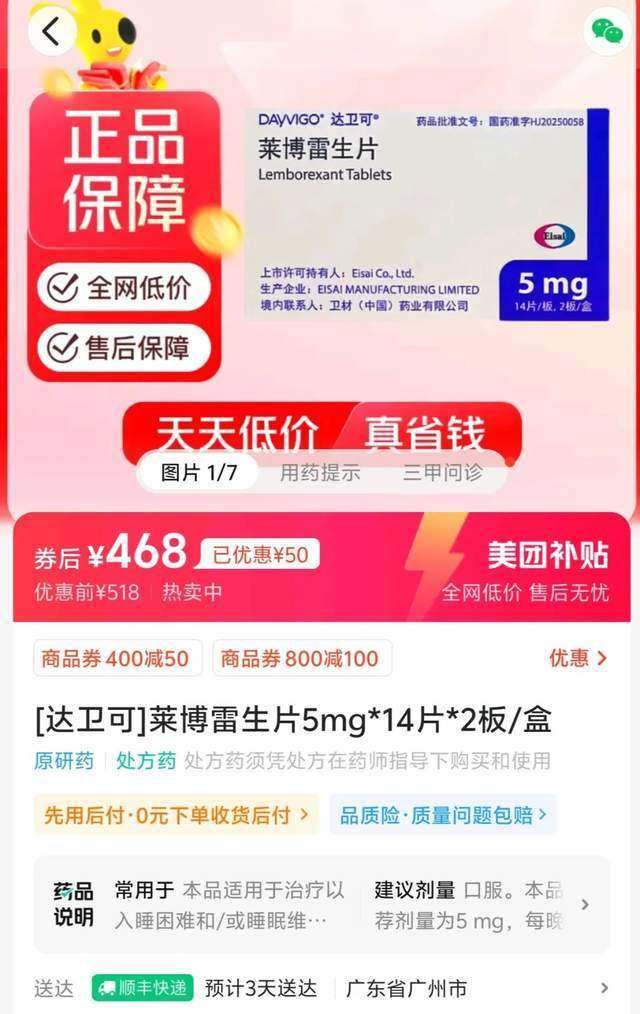Open 品质险 quality insurance details
Viewport: 640px width, 1014px height.
[443, 815]
